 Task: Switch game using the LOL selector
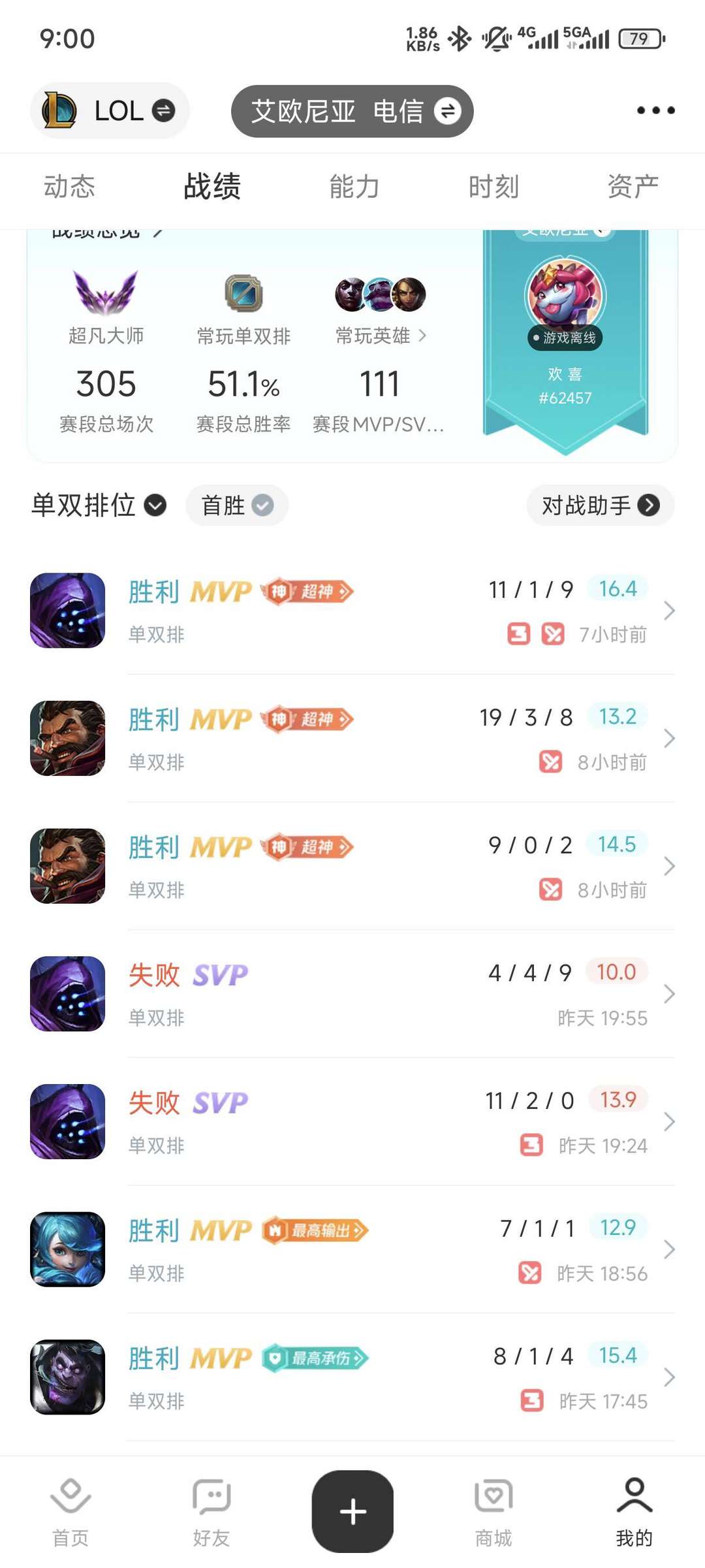point(110,110)
